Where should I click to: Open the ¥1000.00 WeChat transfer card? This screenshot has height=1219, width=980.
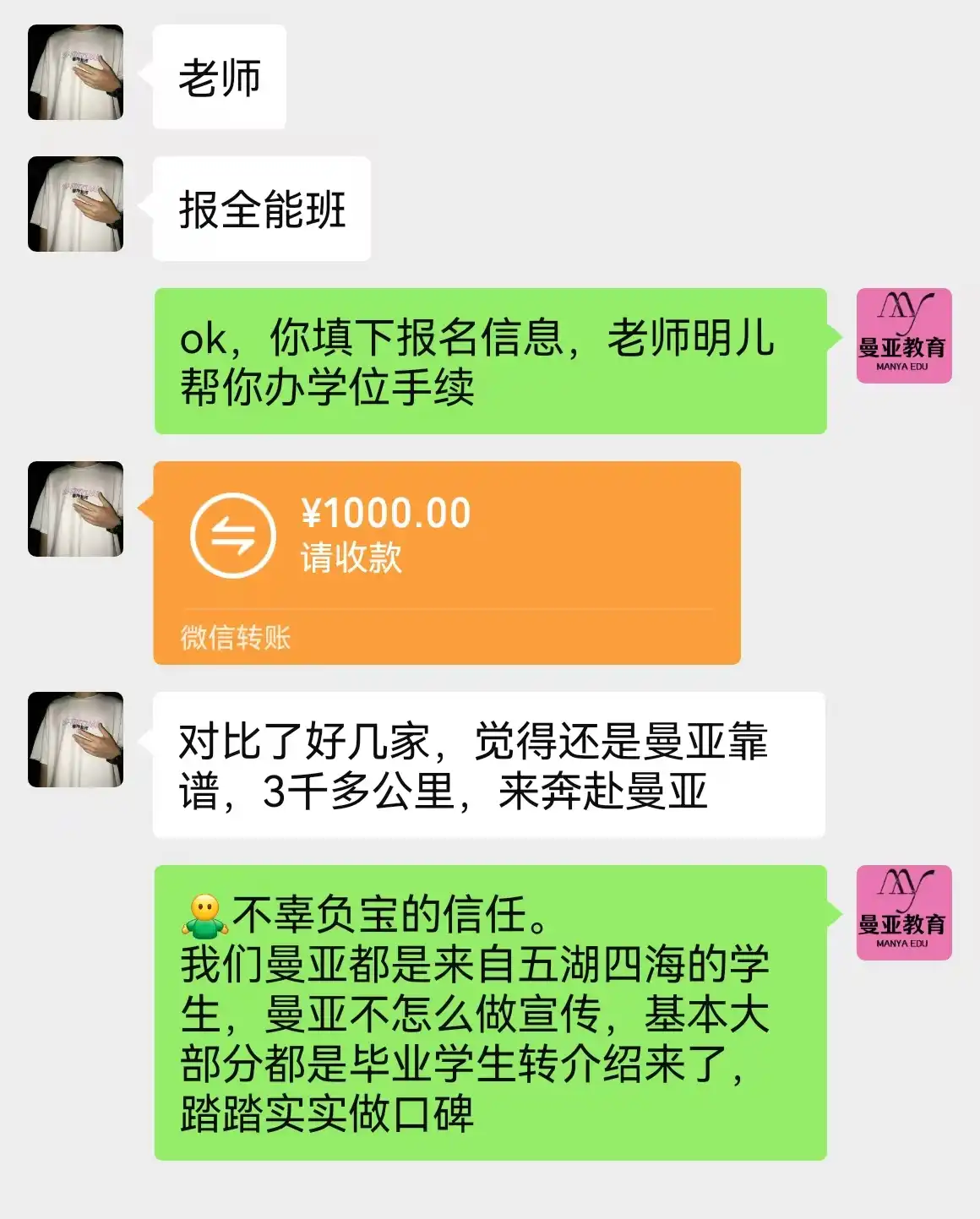pyautogui.click(x=446, y=562)
